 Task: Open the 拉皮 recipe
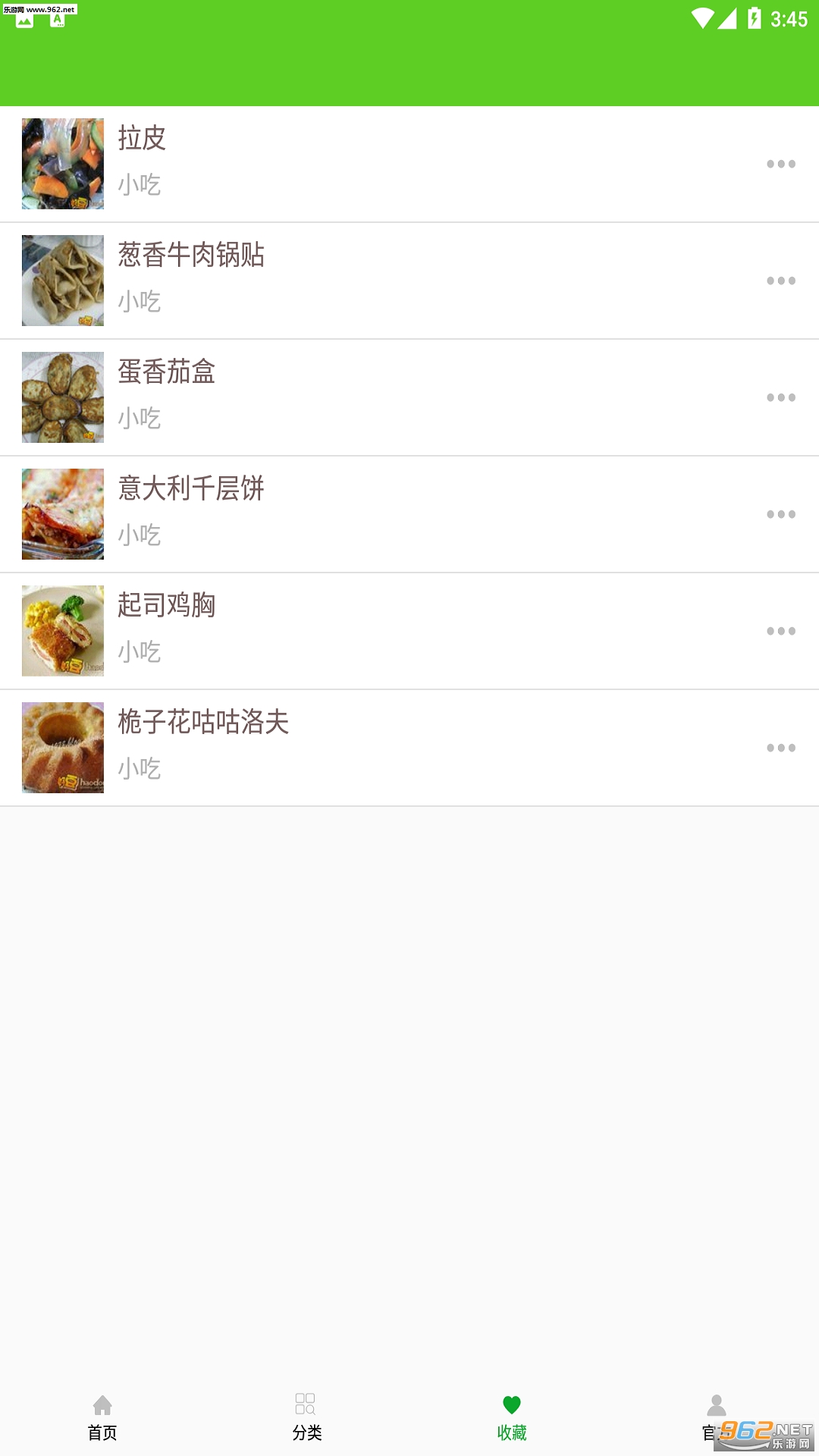(x=142, y=140)
